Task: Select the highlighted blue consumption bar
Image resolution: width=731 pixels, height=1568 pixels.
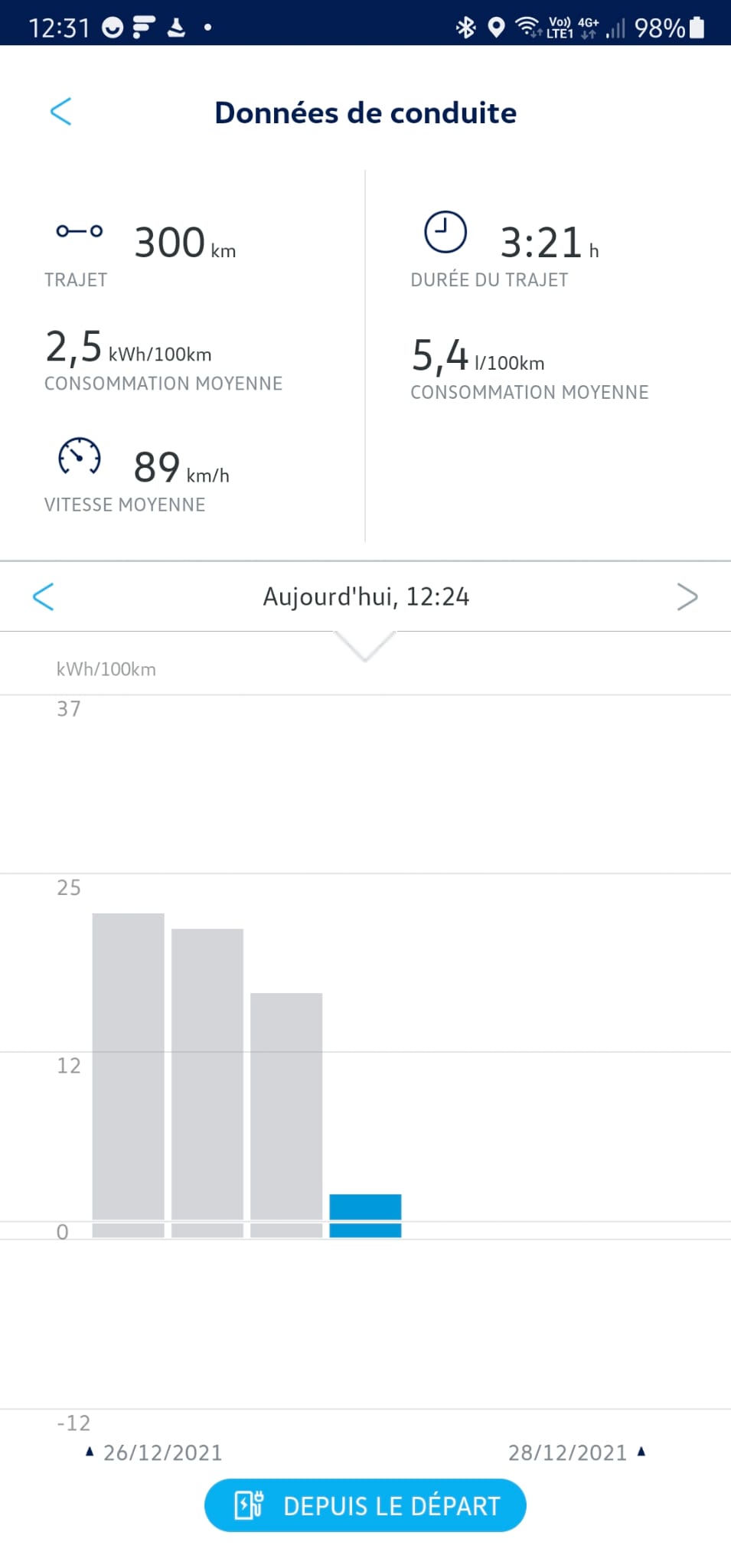Action: click(x=365, y=1216)
